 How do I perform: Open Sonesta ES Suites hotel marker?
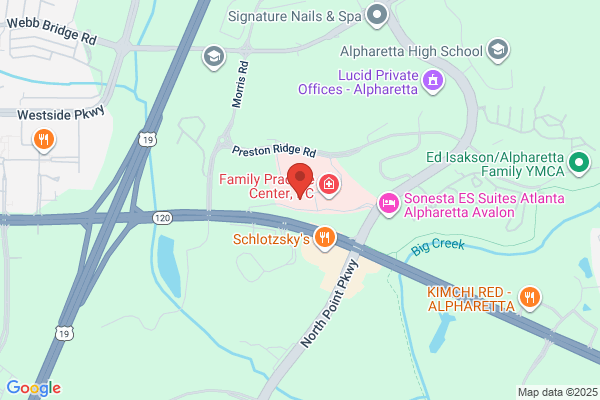pos(389,204)
